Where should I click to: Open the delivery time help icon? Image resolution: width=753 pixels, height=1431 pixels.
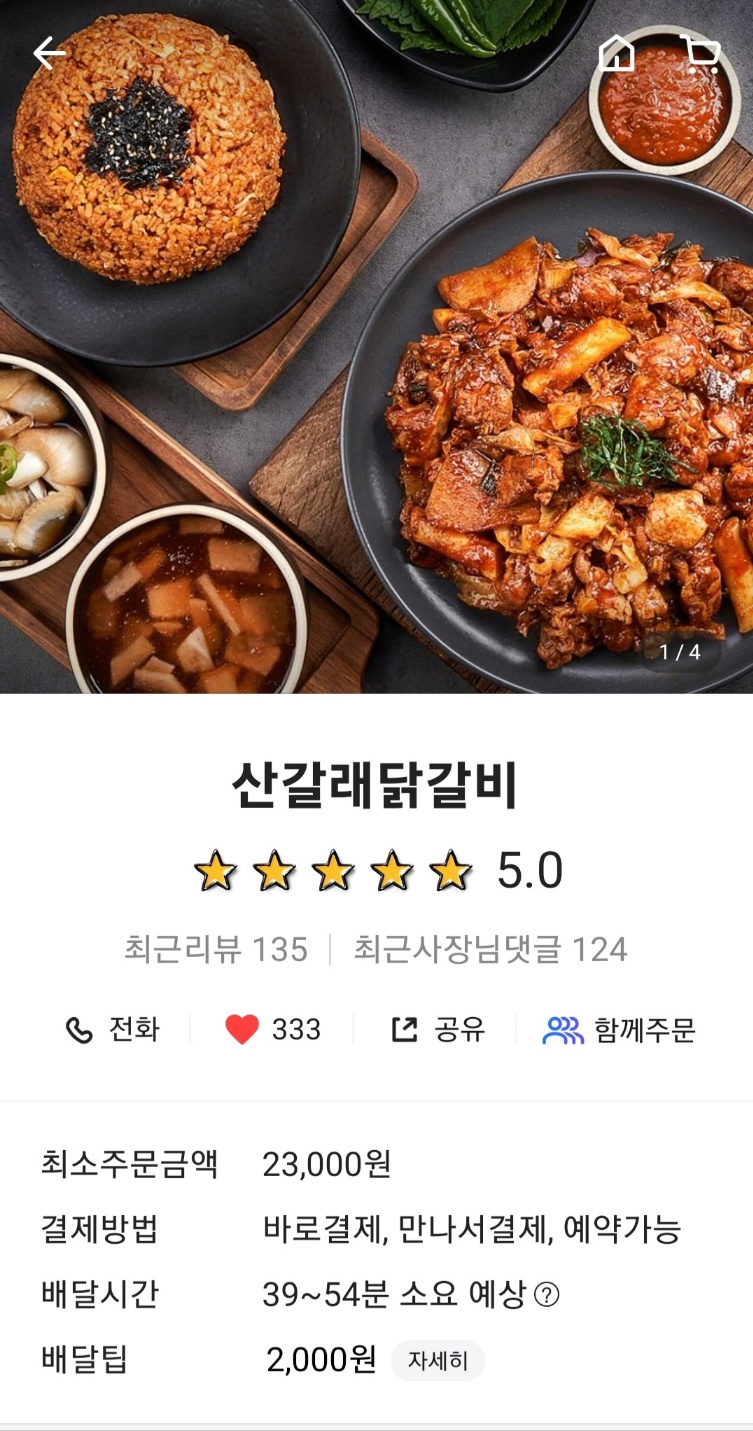pos(547,1296)
